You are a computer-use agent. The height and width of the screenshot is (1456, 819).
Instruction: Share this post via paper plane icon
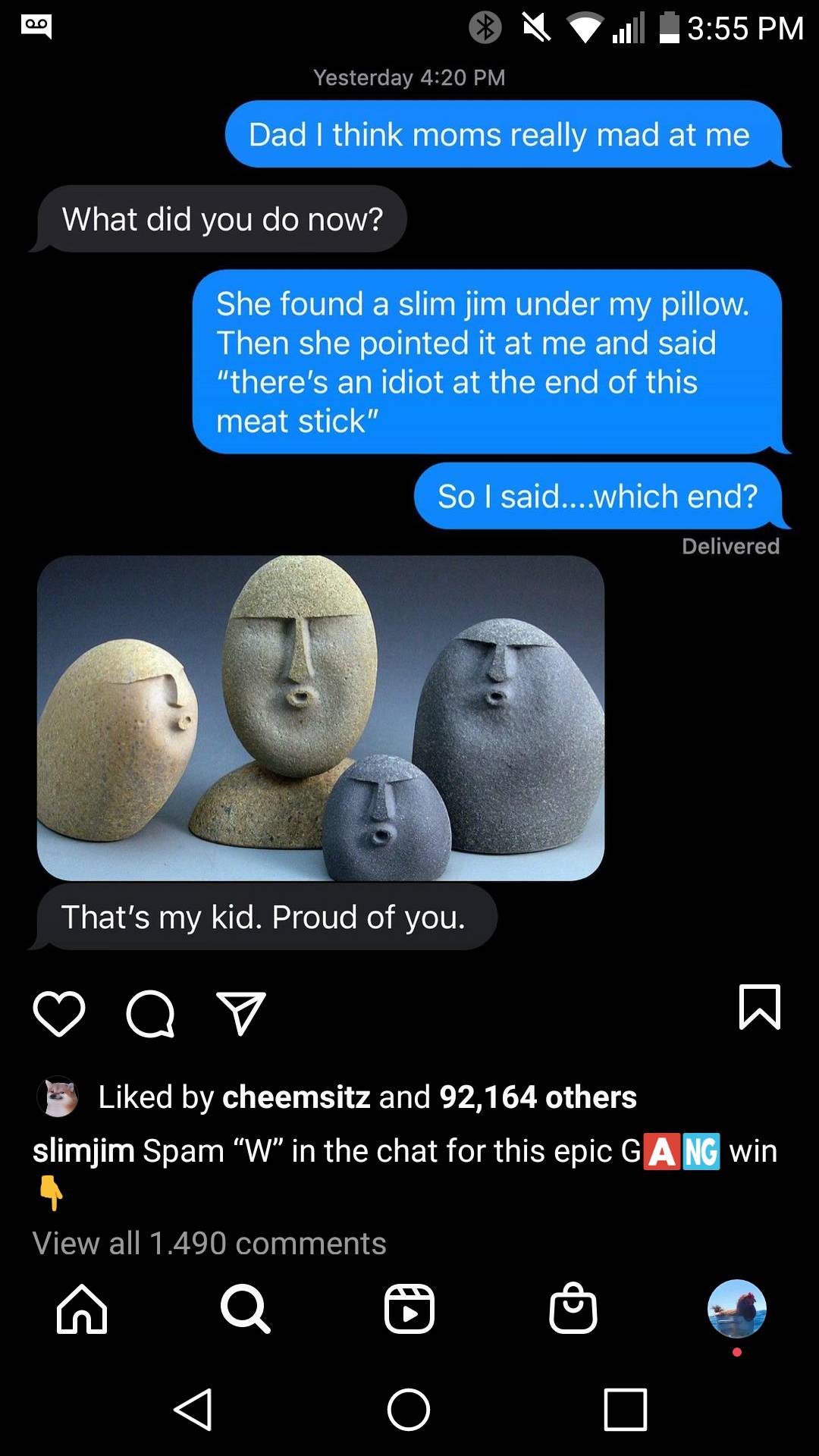(x=241, y=1013)
